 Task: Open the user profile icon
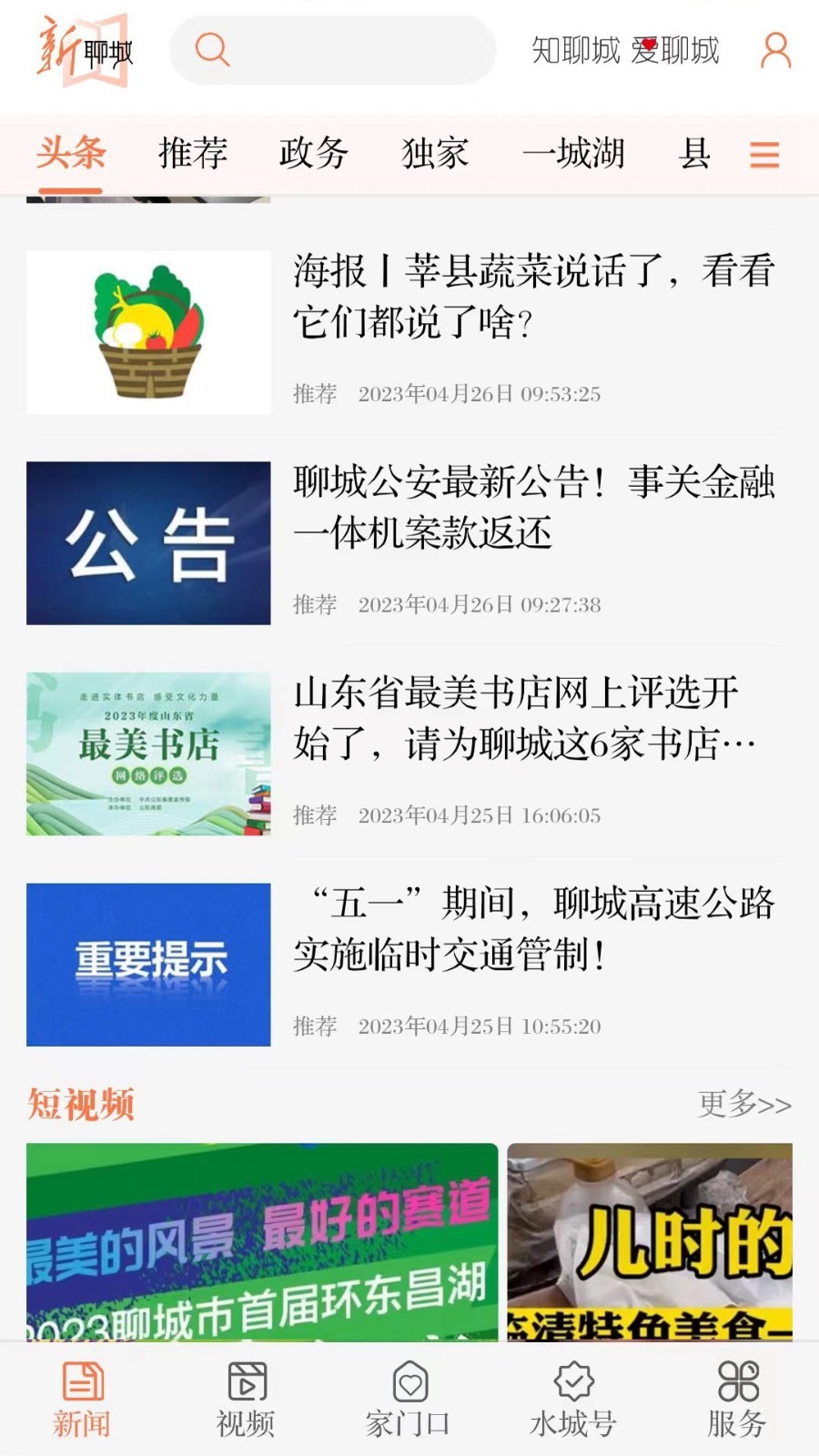(x=774, y=52)
